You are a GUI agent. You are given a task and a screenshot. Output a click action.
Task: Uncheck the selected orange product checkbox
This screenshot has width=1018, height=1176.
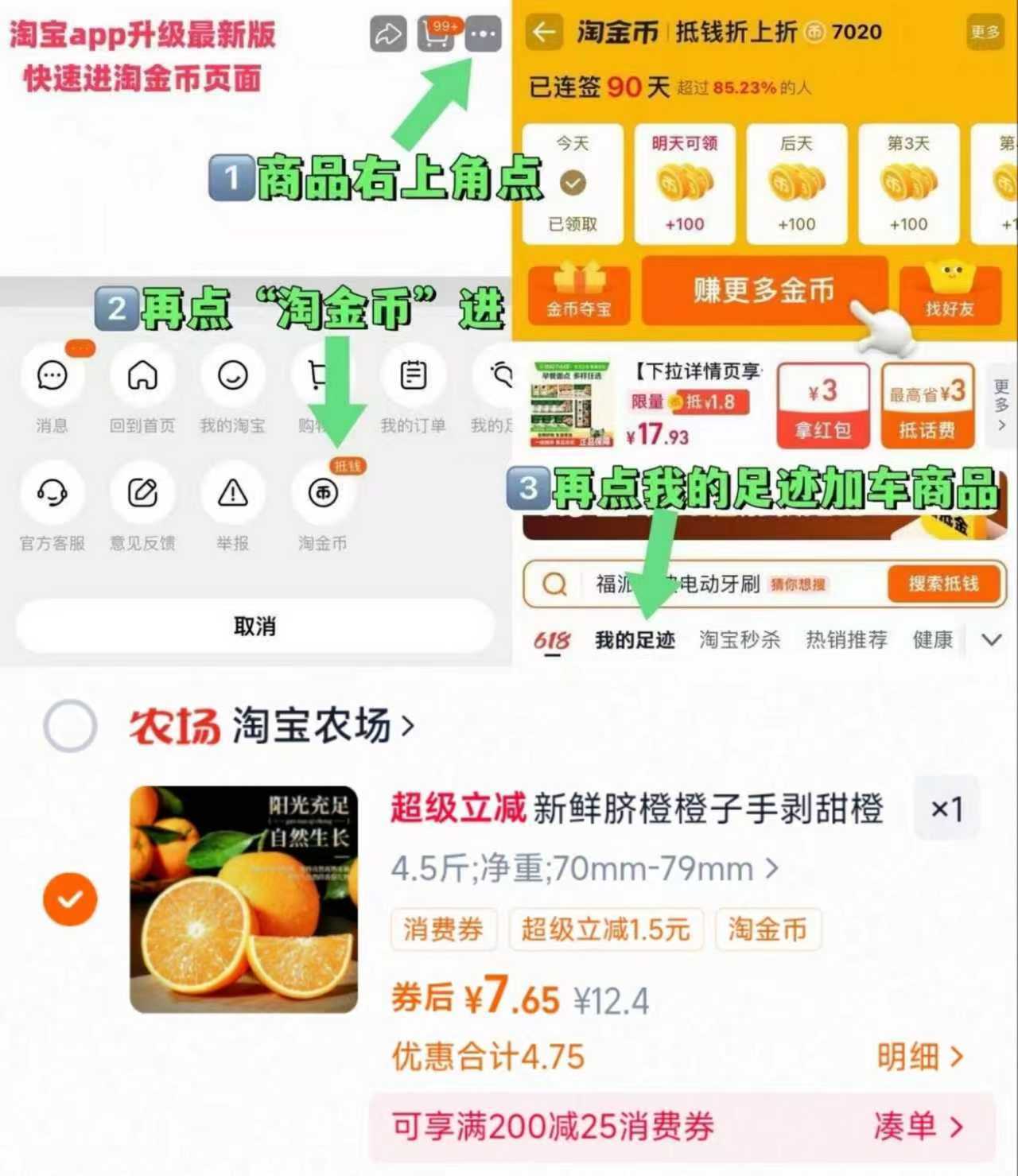click(70, 898)
